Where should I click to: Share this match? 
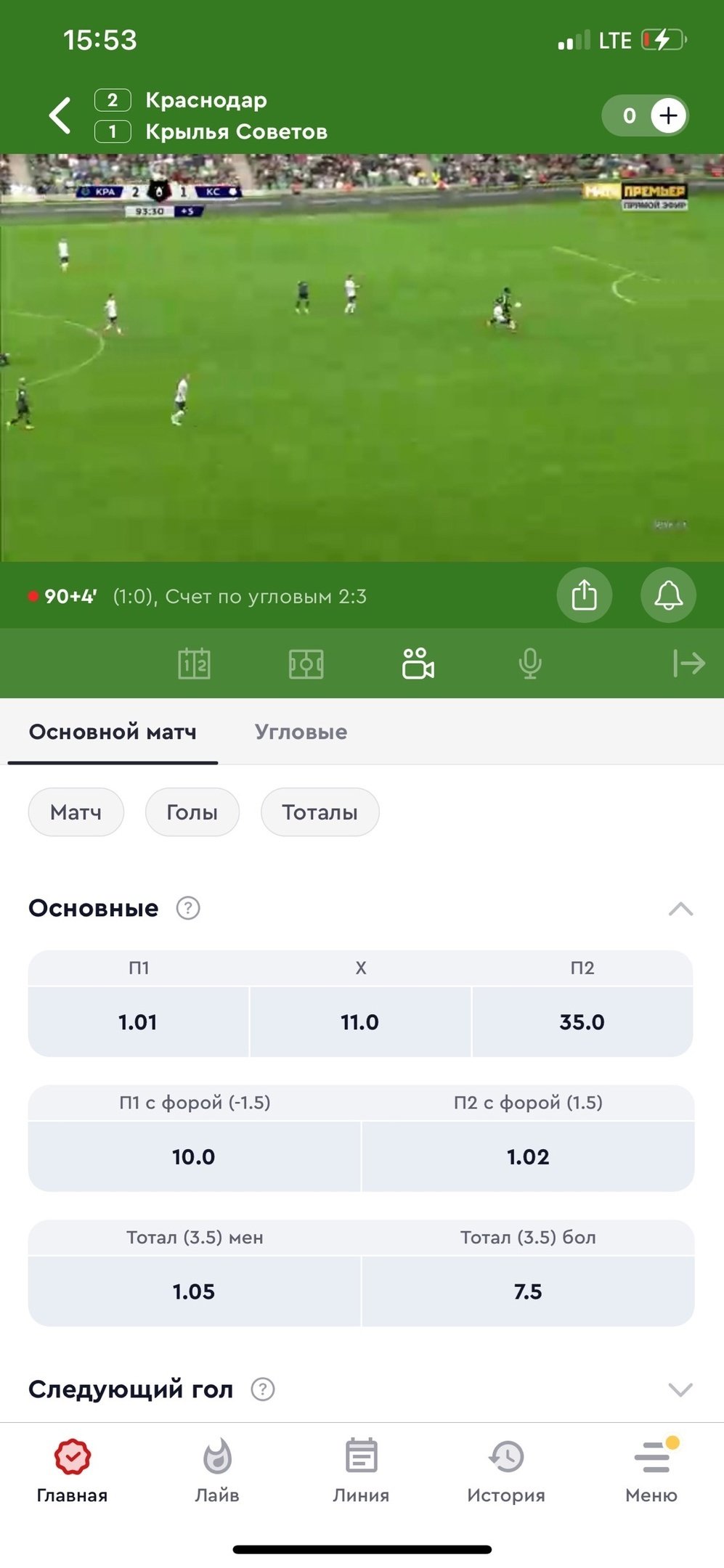click(584, 595)
